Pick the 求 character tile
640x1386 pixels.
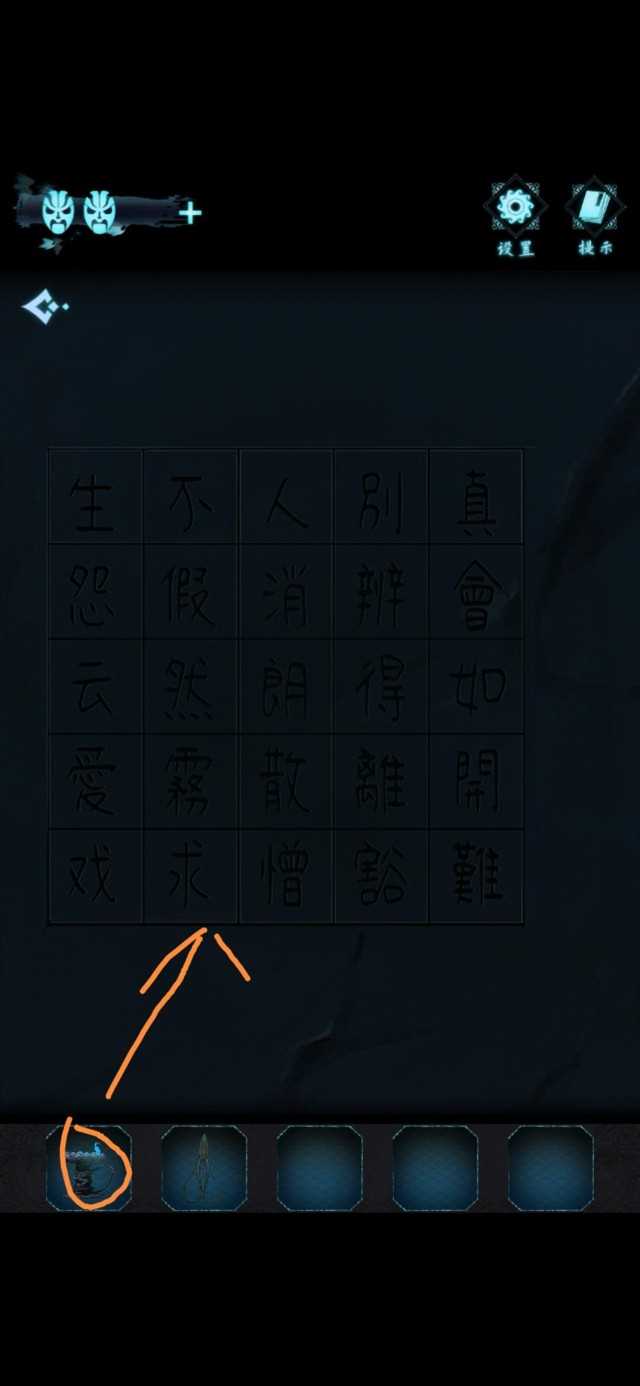click(x=190, y=877)
